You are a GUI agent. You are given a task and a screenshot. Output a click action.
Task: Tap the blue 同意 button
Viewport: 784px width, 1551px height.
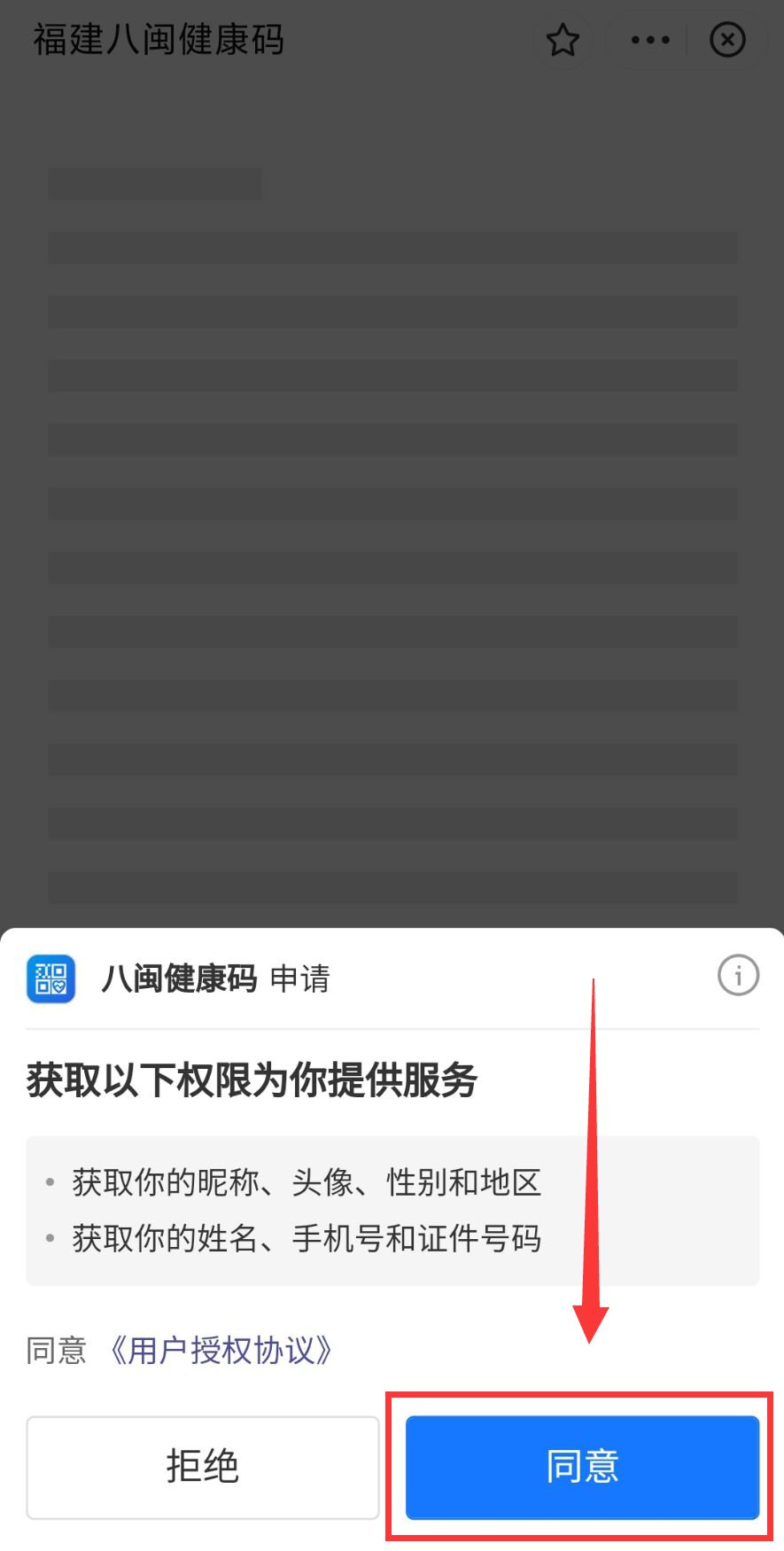[582, 1467]
